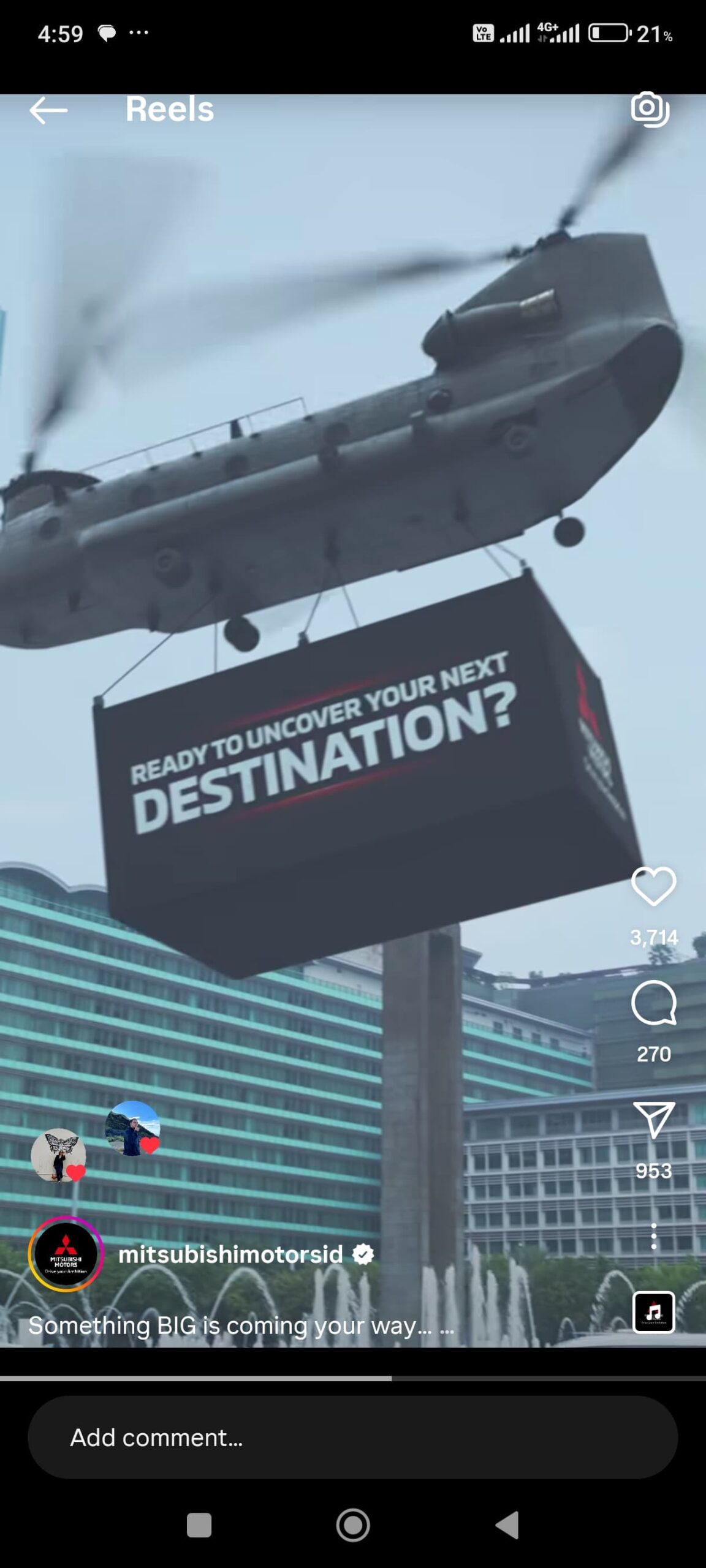
Task: Go to the system home screen
Action: (x=353, y=1525)
